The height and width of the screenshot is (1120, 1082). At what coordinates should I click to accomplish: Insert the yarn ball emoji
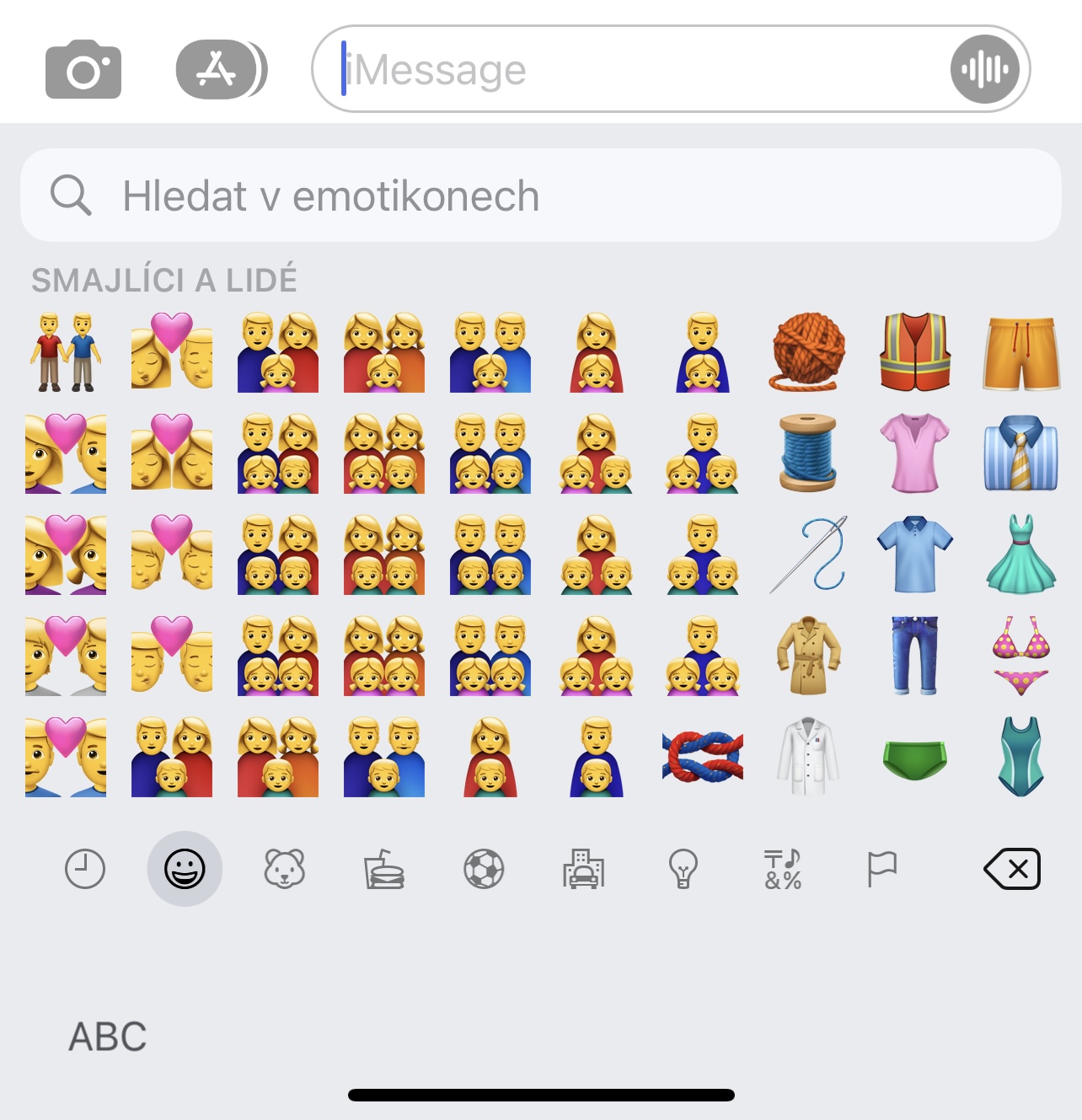(808, 352)
